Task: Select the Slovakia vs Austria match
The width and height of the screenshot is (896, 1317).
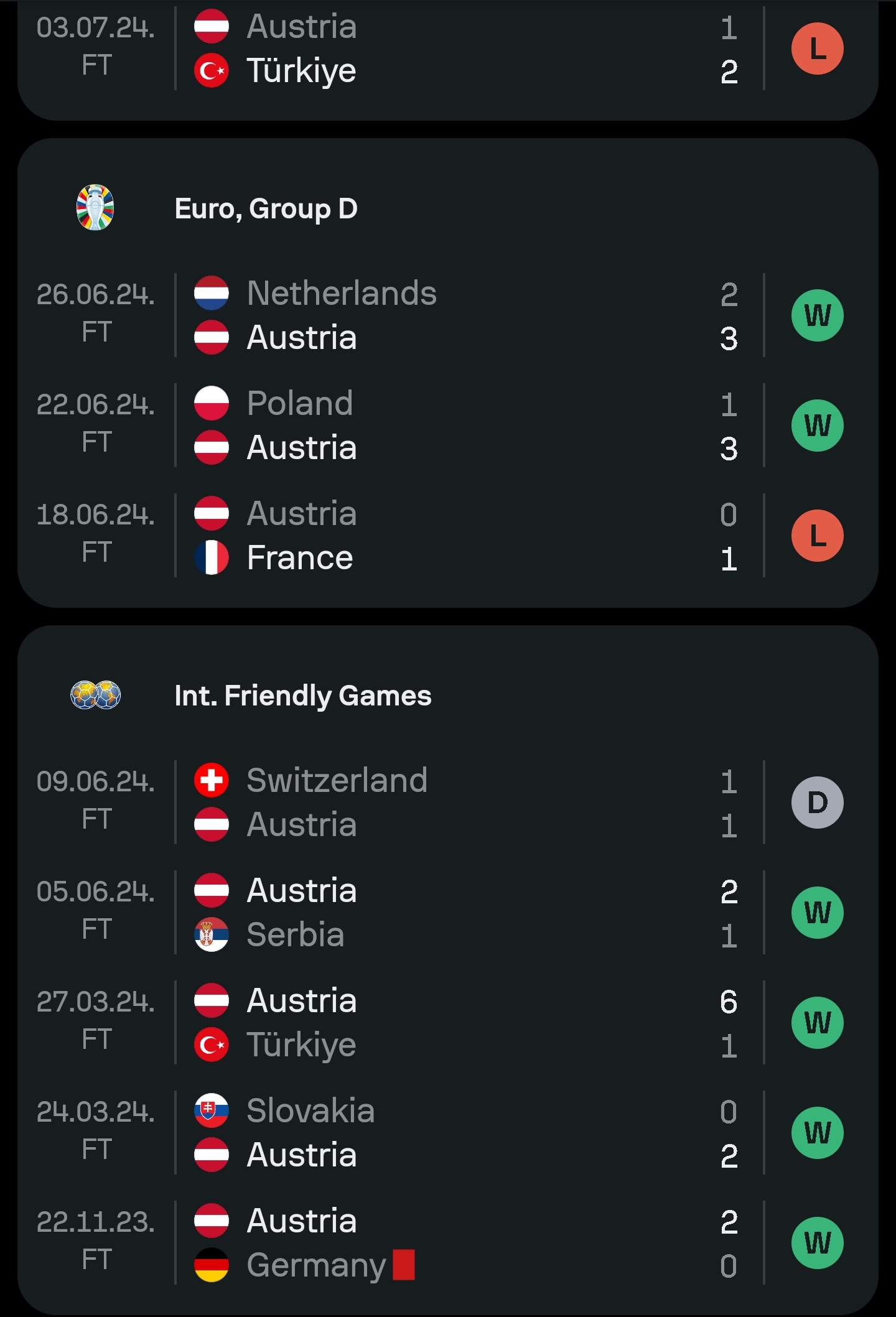Action: coord(448,1133)
